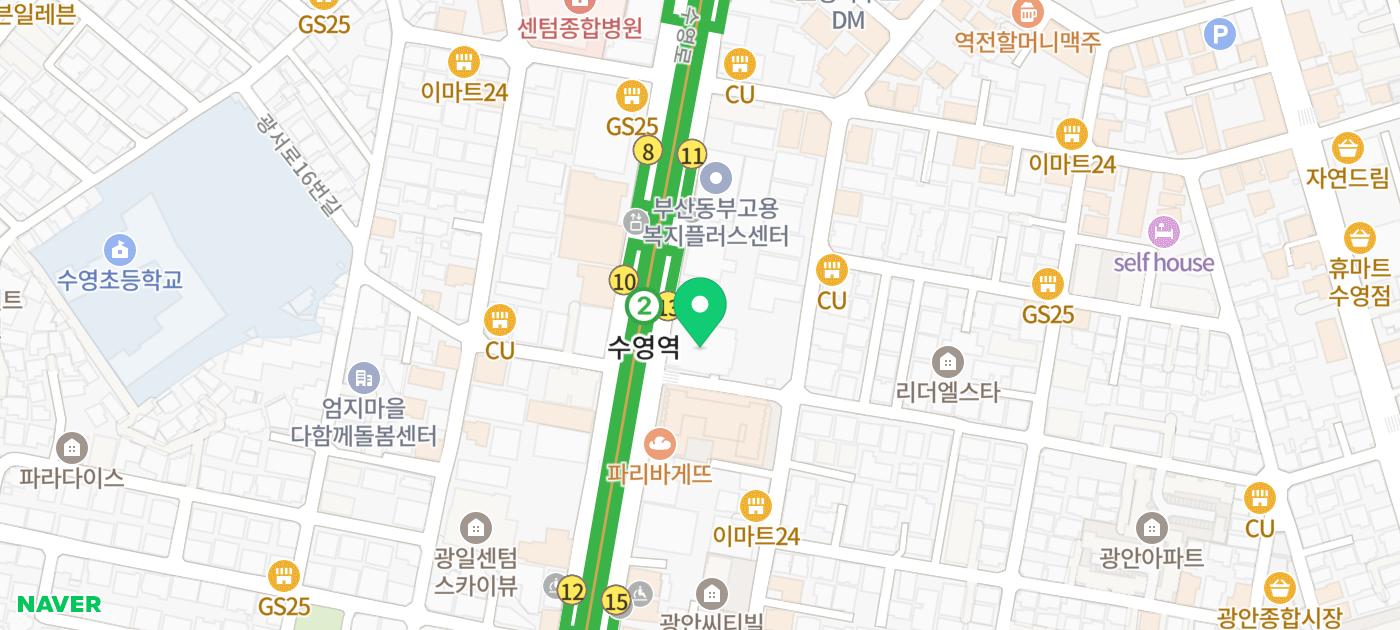Select the 수영초등학교 school marker

(119, 247)
